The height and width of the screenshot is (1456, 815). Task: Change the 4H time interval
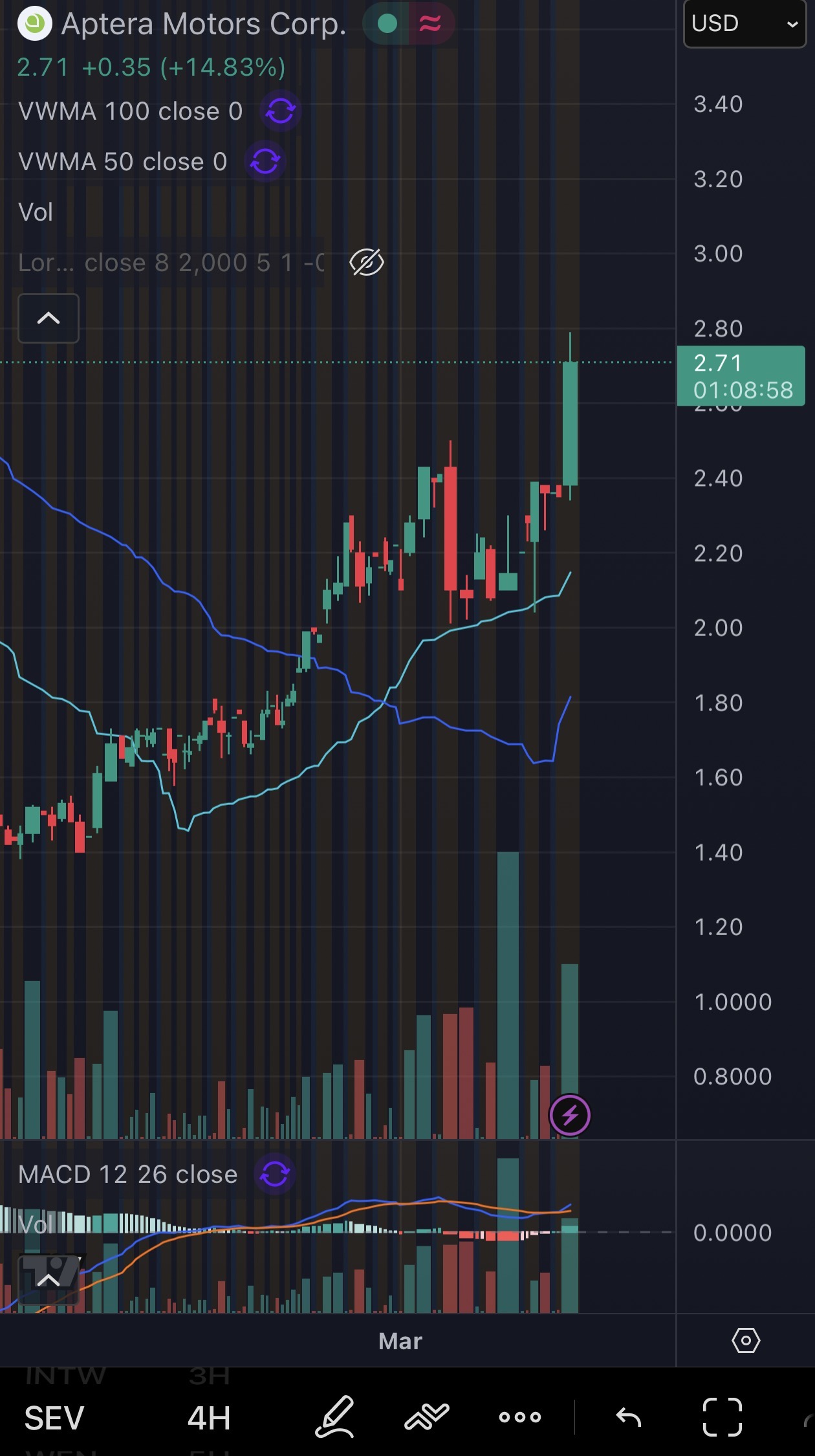click(209, 1418)
